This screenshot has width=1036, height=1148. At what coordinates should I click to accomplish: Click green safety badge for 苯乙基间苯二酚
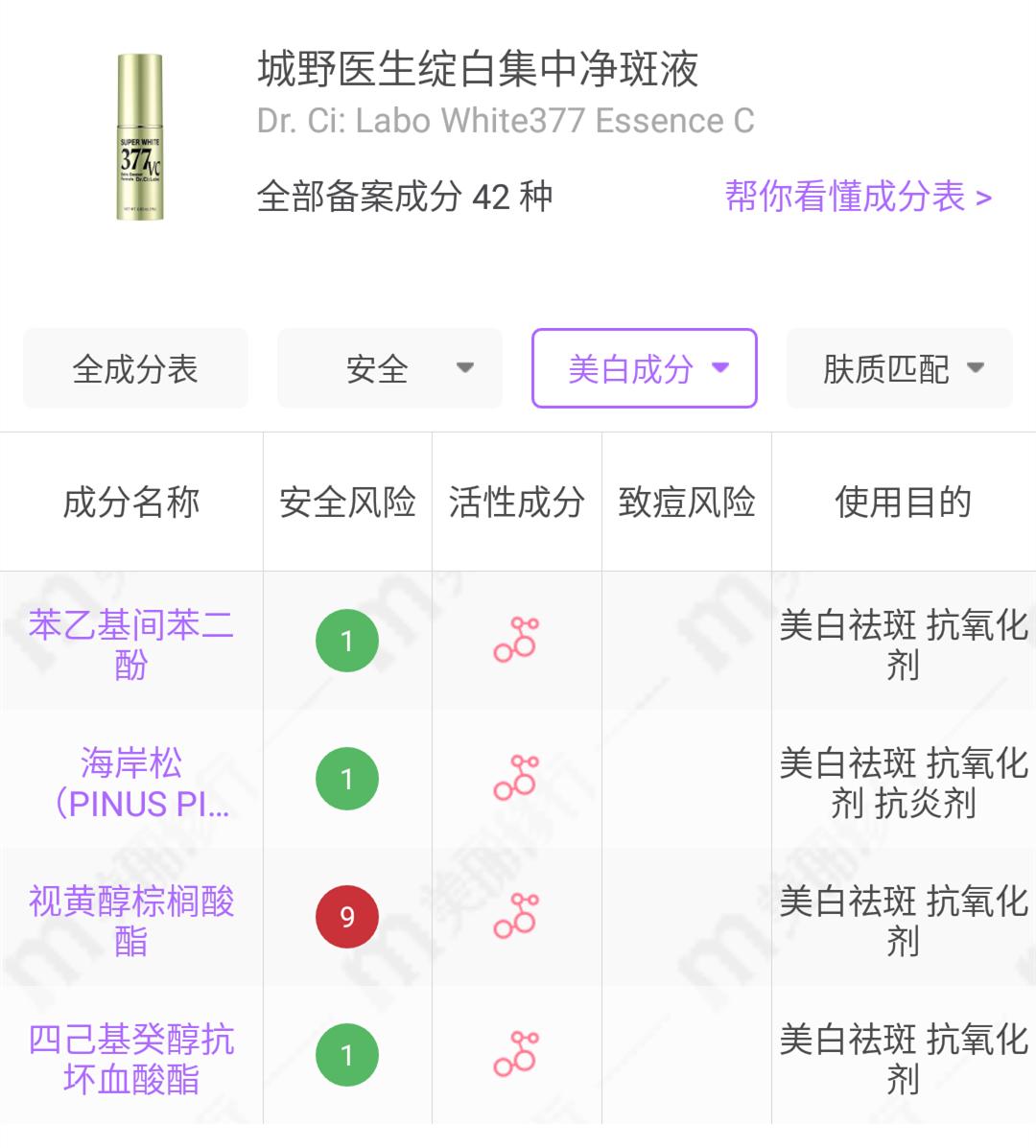pyautogui.click(x=347, y=640)
